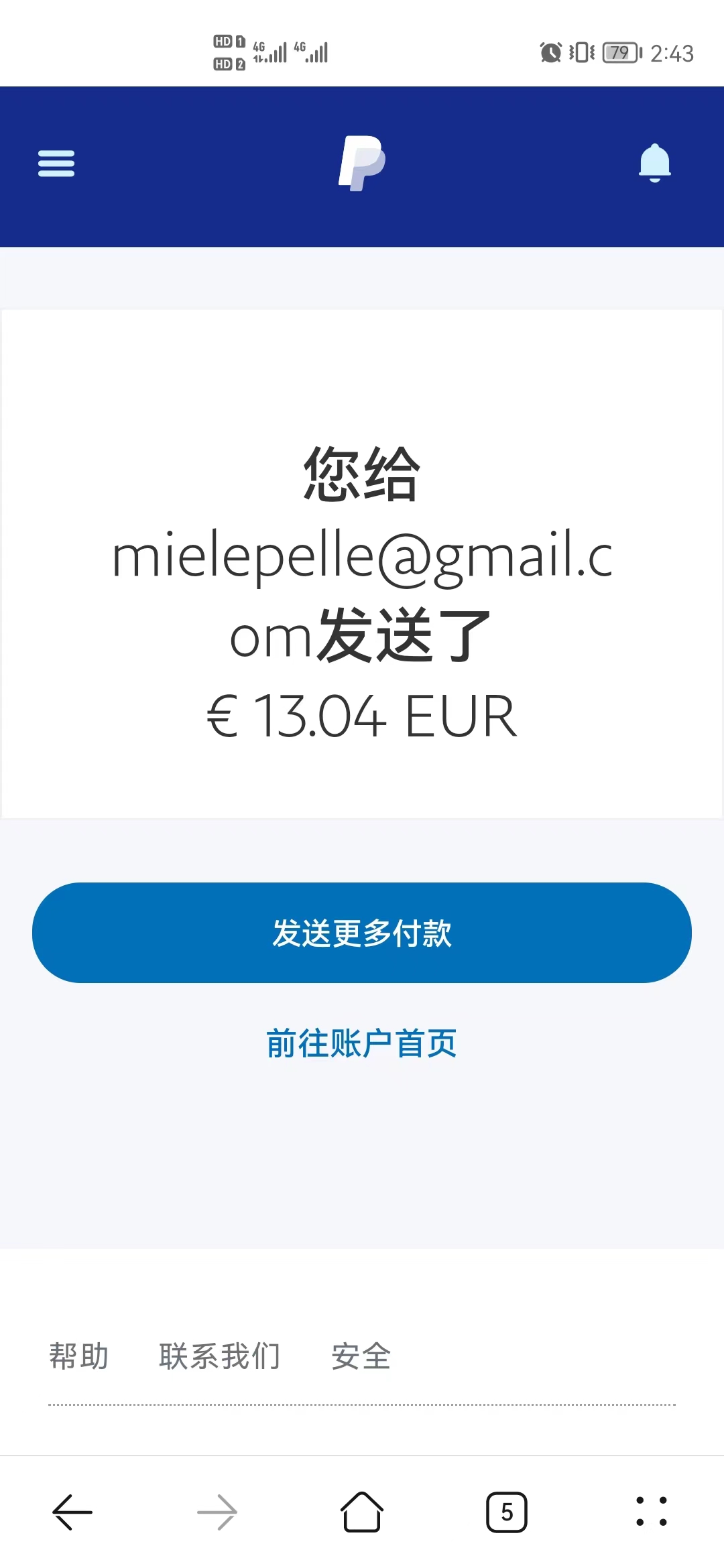Open the browser four-dot menu

pyautogui.click(x=652, y=1512)
